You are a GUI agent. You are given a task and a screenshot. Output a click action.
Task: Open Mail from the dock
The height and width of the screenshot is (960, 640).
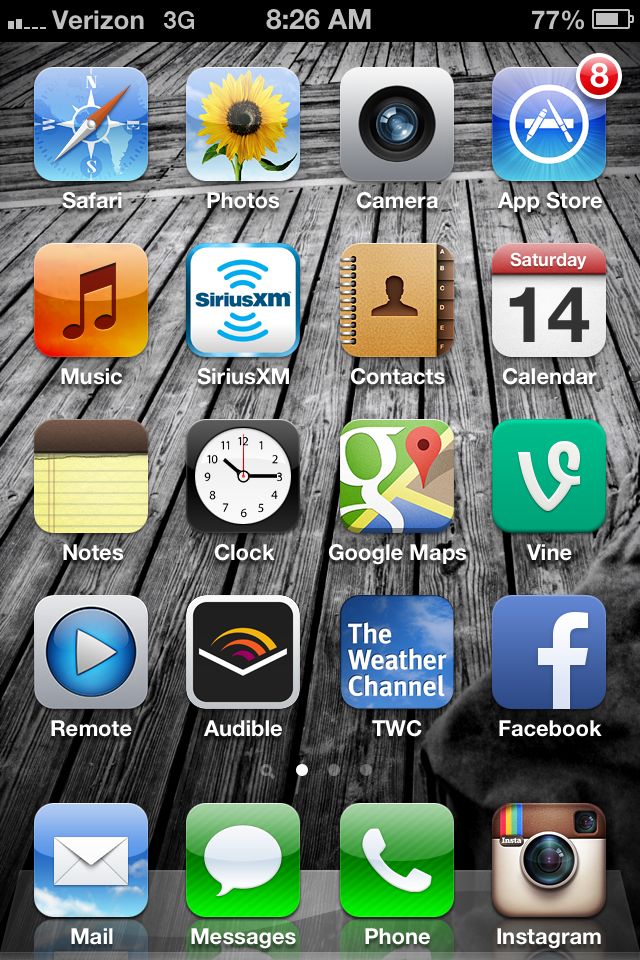pyautogui.click(x=91, y=860)
